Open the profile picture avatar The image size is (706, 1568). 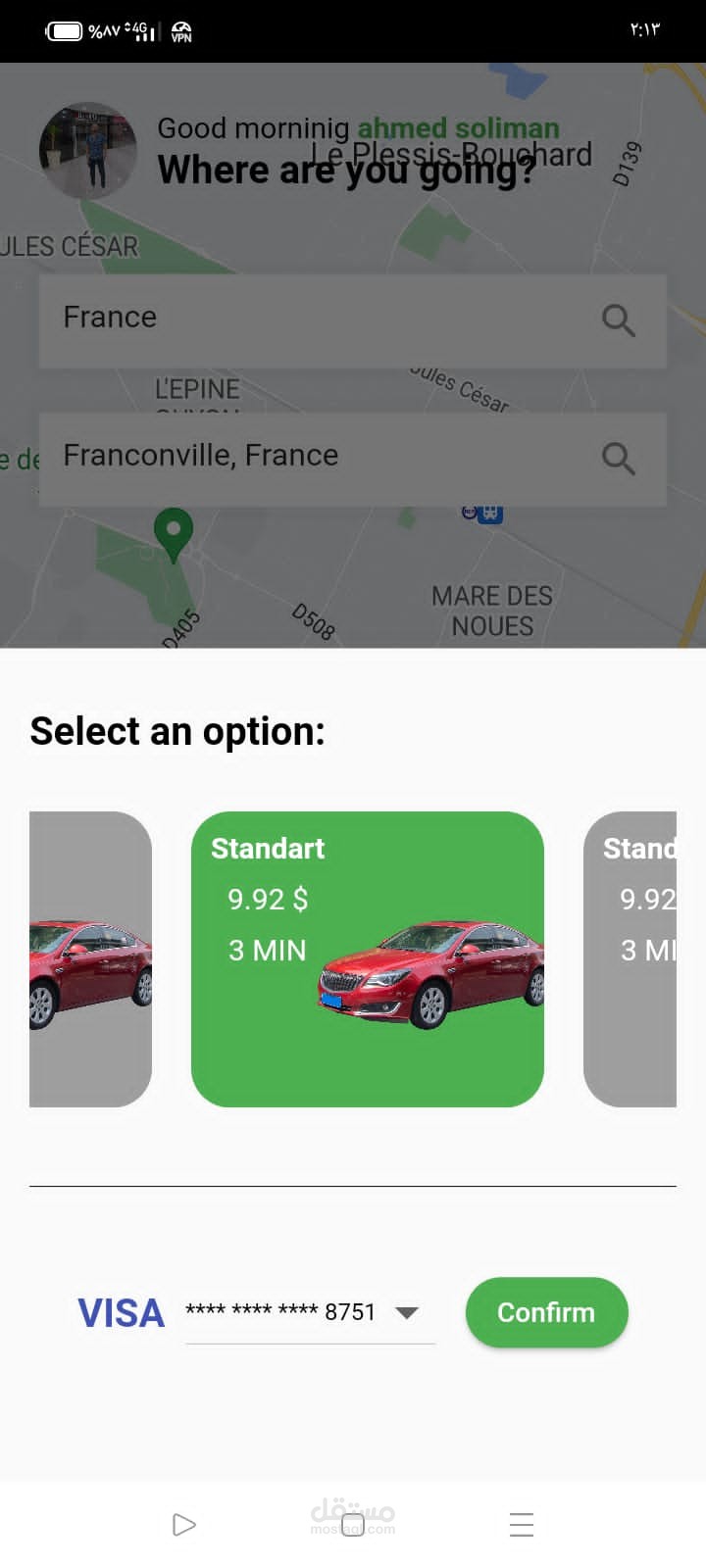(x=88, y=151)
